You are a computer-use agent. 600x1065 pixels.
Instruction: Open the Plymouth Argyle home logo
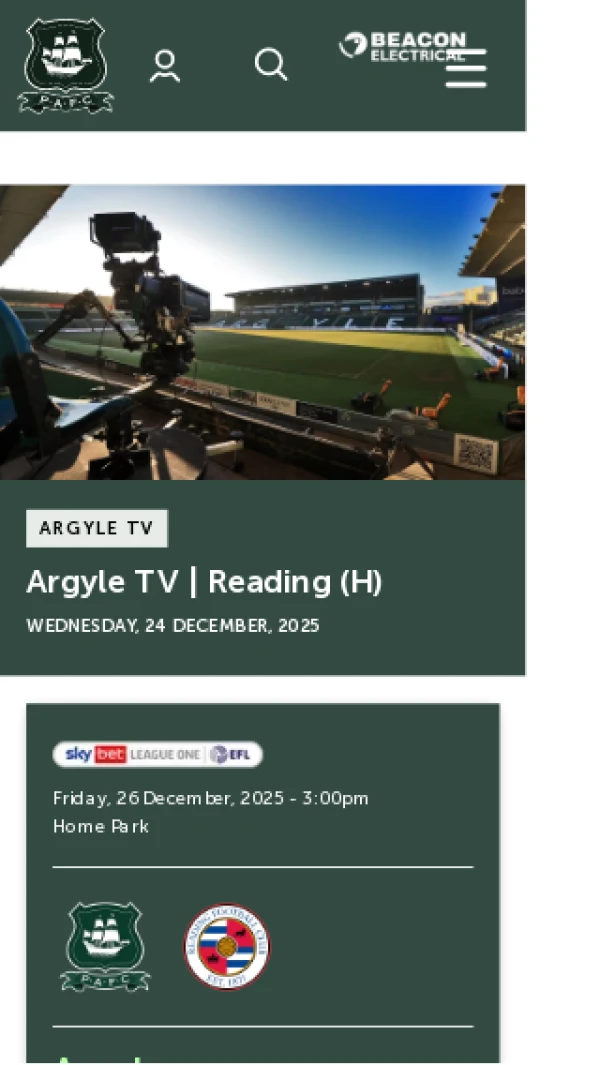tap(66, 65)
